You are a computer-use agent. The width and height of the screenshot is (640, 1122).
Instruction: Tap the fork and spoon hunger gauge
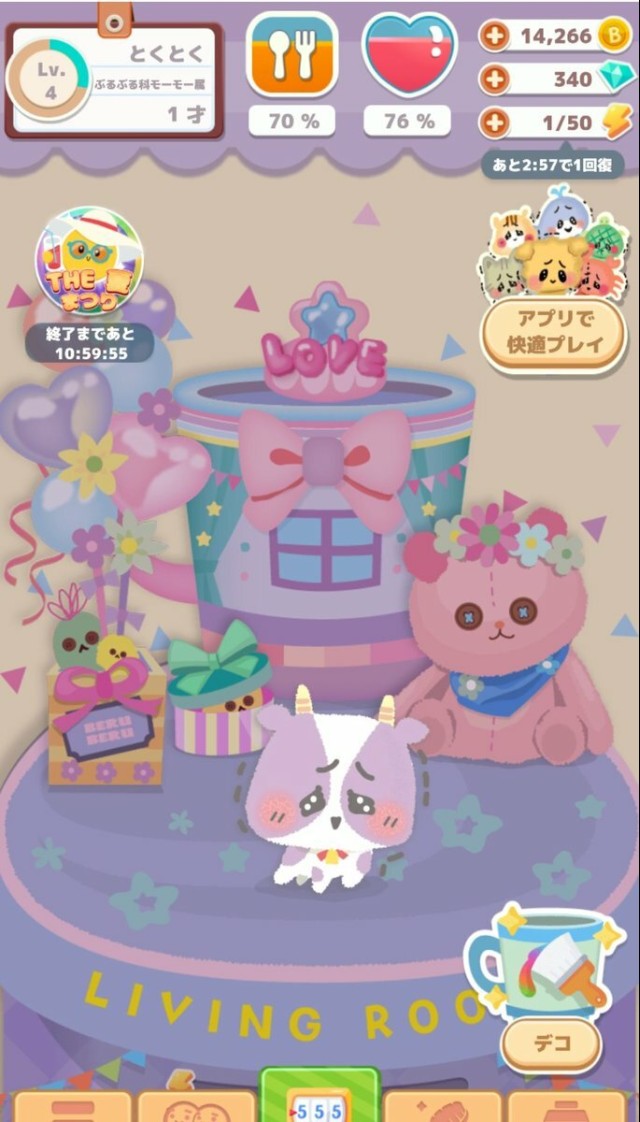(x=292, y=55)
